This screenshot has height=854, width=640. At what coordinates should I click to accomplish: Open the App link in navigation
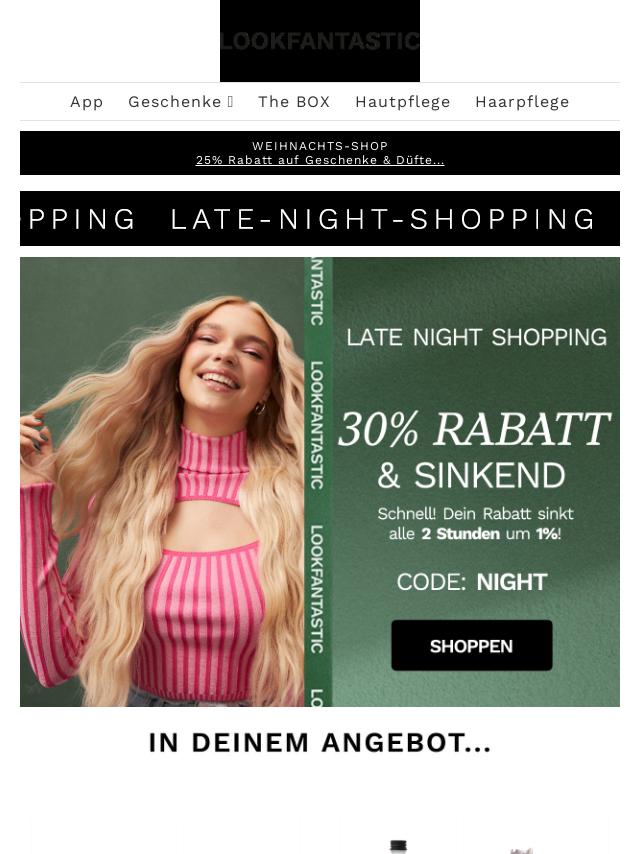tap(87, 102)
